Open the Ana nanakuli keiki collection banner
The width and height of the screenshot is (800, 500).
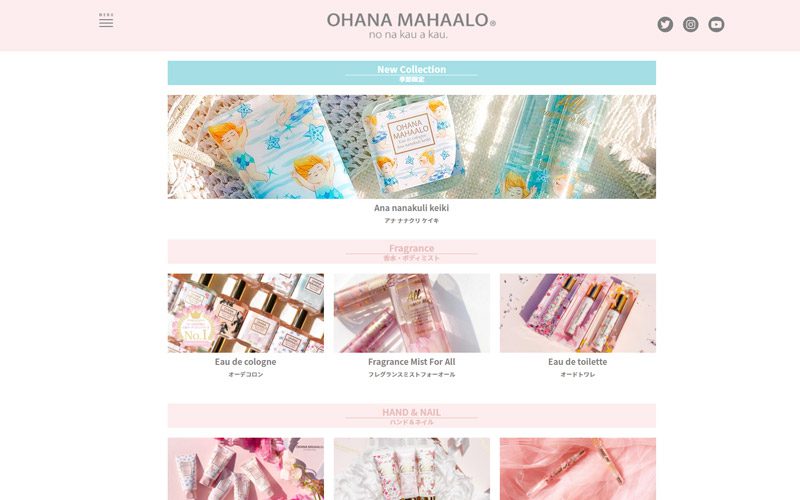click(411, 147)
